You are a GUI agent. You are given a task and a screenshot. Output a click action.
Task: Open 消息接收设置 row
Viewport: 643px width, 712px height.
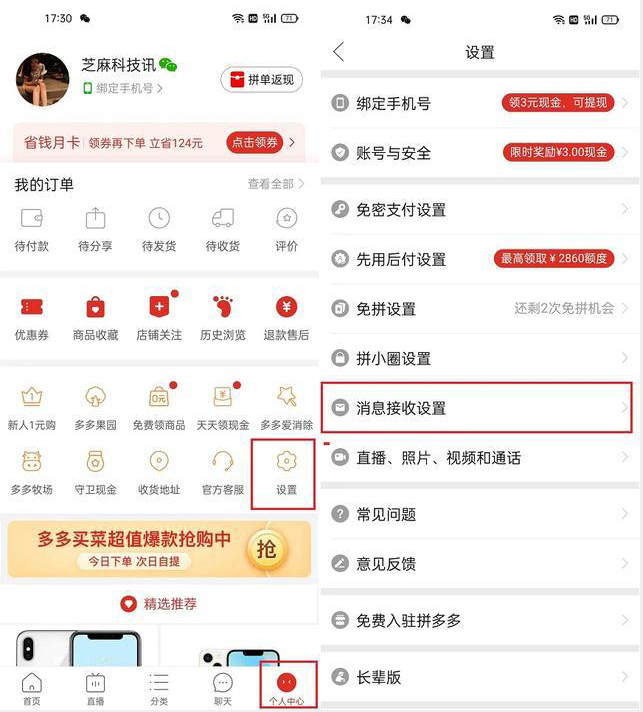pos(477,408)
